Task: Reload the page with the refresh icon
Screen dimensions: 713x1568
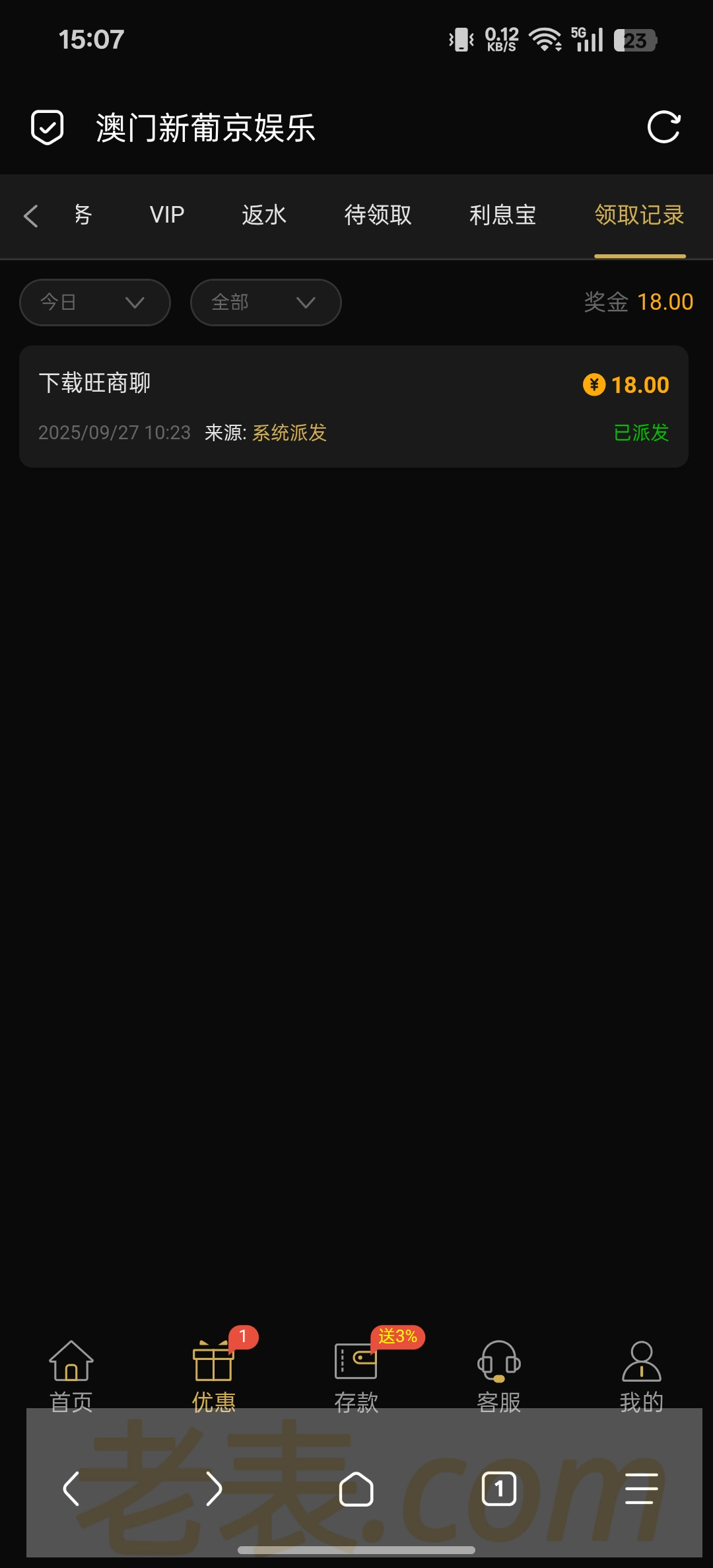Action: tap(663, 127)
